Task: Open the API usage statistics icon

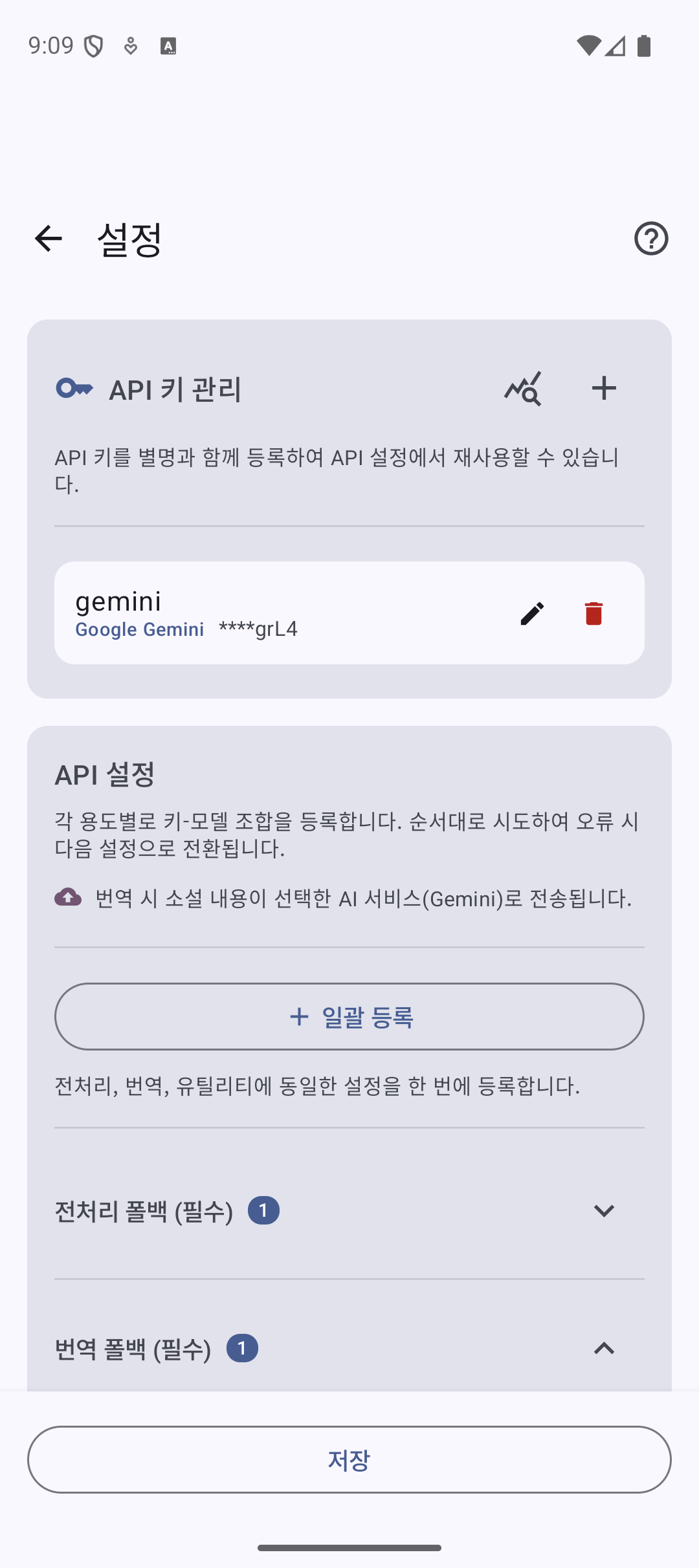Action: point(522,388)
